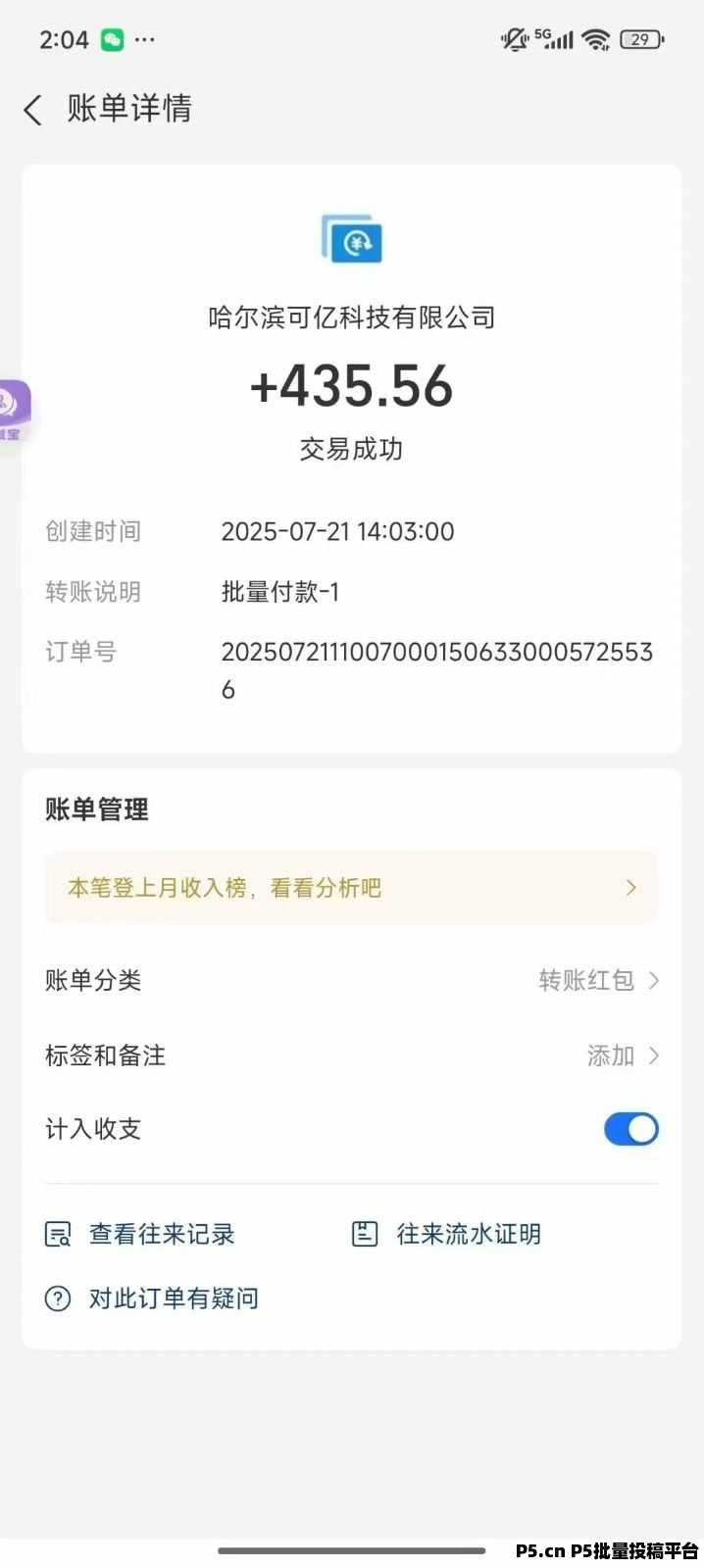Viewport: 704px width, 1568px height.
Task: Select 对此订单有疑问
Action: [152, 1298]
